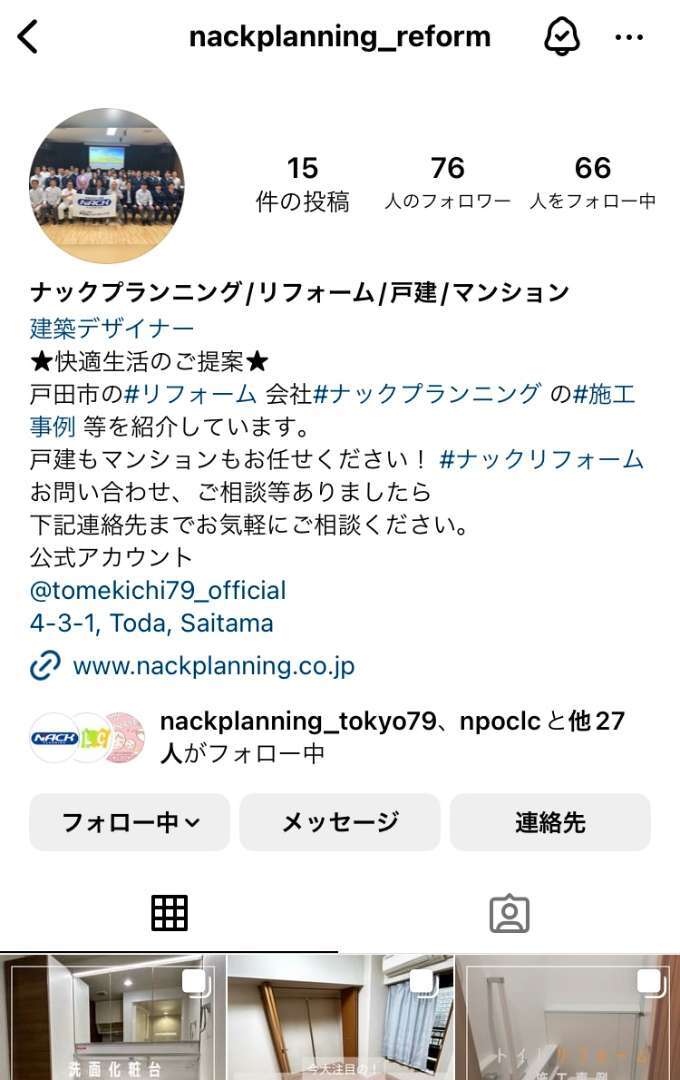
Task: Open the www.nackplanning.co.jp website link
Action: coord(213,666)
